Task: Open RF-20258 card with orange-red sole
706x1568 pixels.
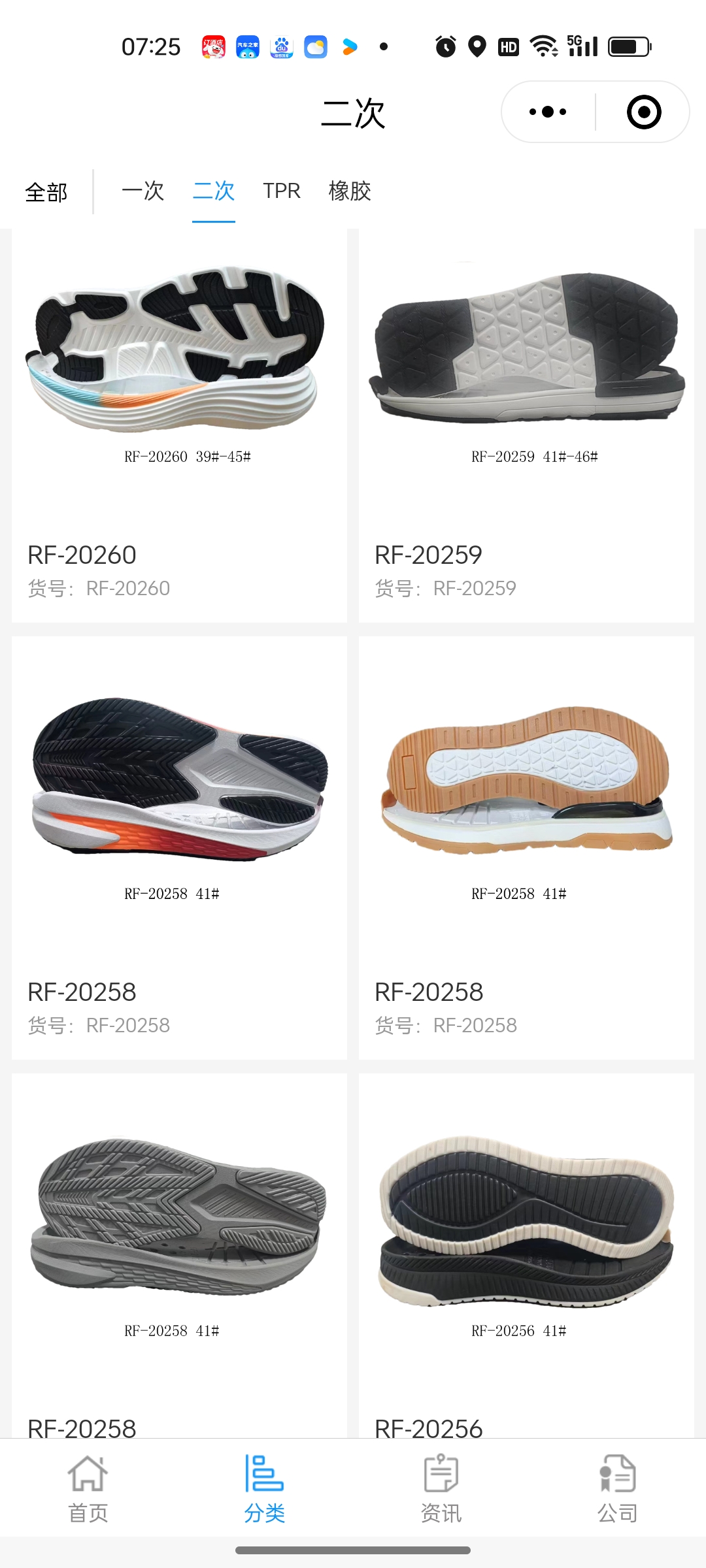Action: click(179, 847)
